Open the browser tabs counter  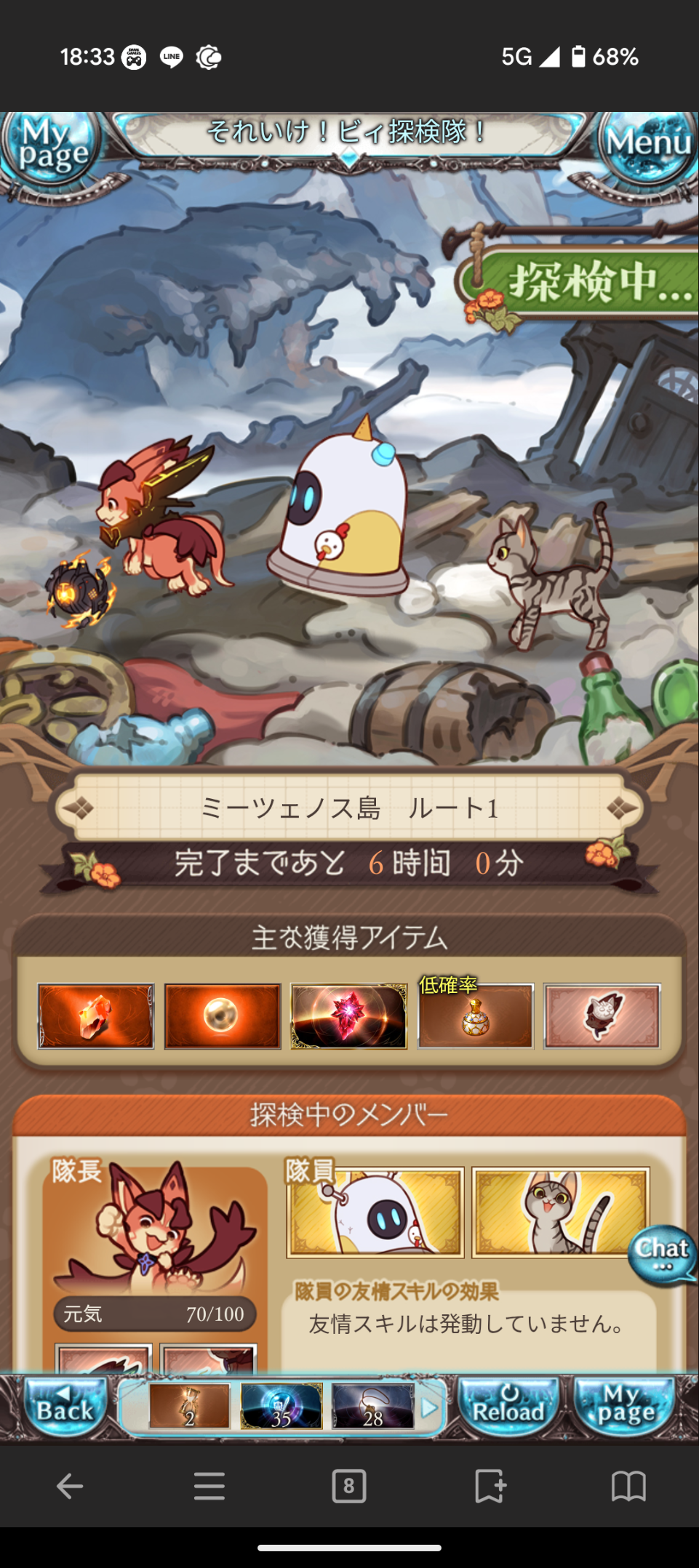point(349,1486)
